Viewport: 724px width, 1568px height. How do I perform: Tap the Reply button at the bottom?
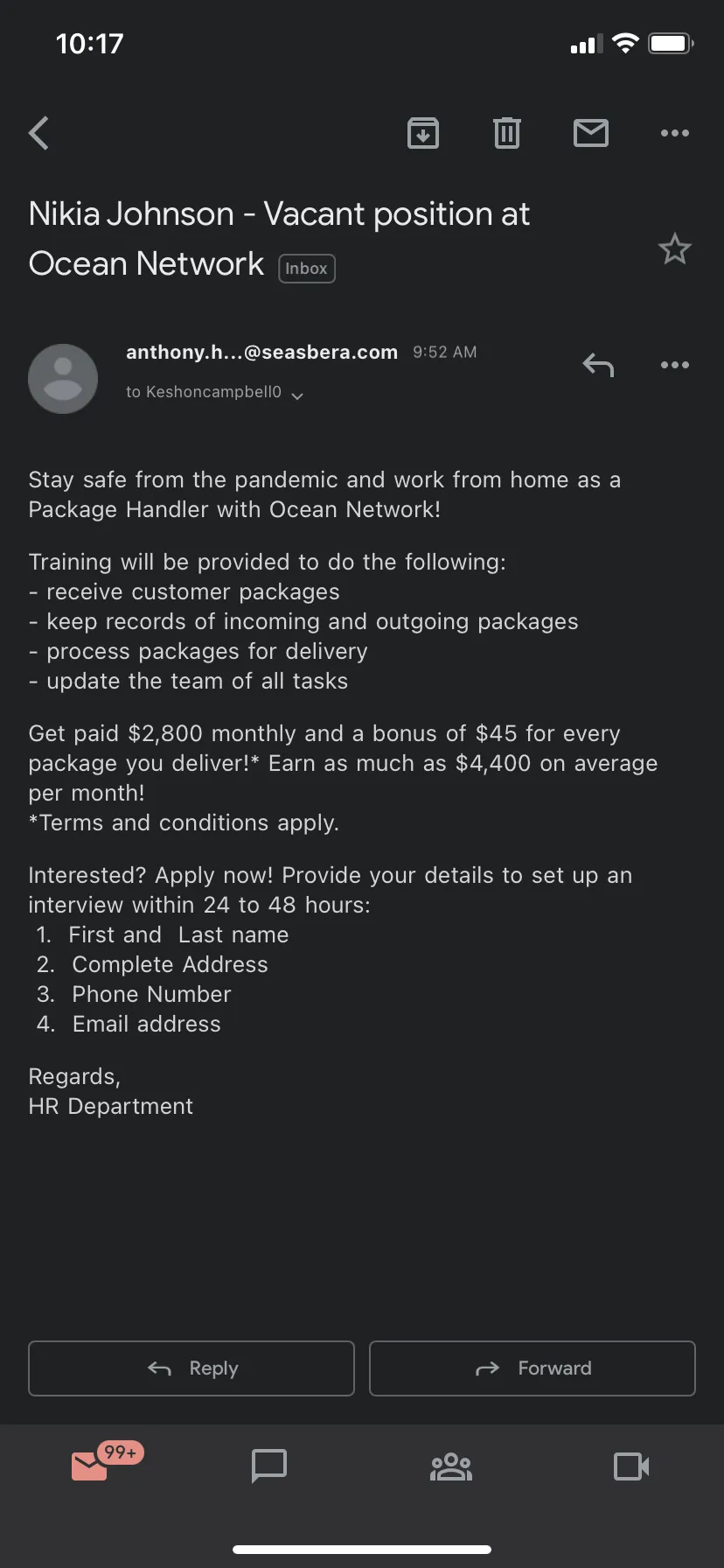click(191, 1368)
